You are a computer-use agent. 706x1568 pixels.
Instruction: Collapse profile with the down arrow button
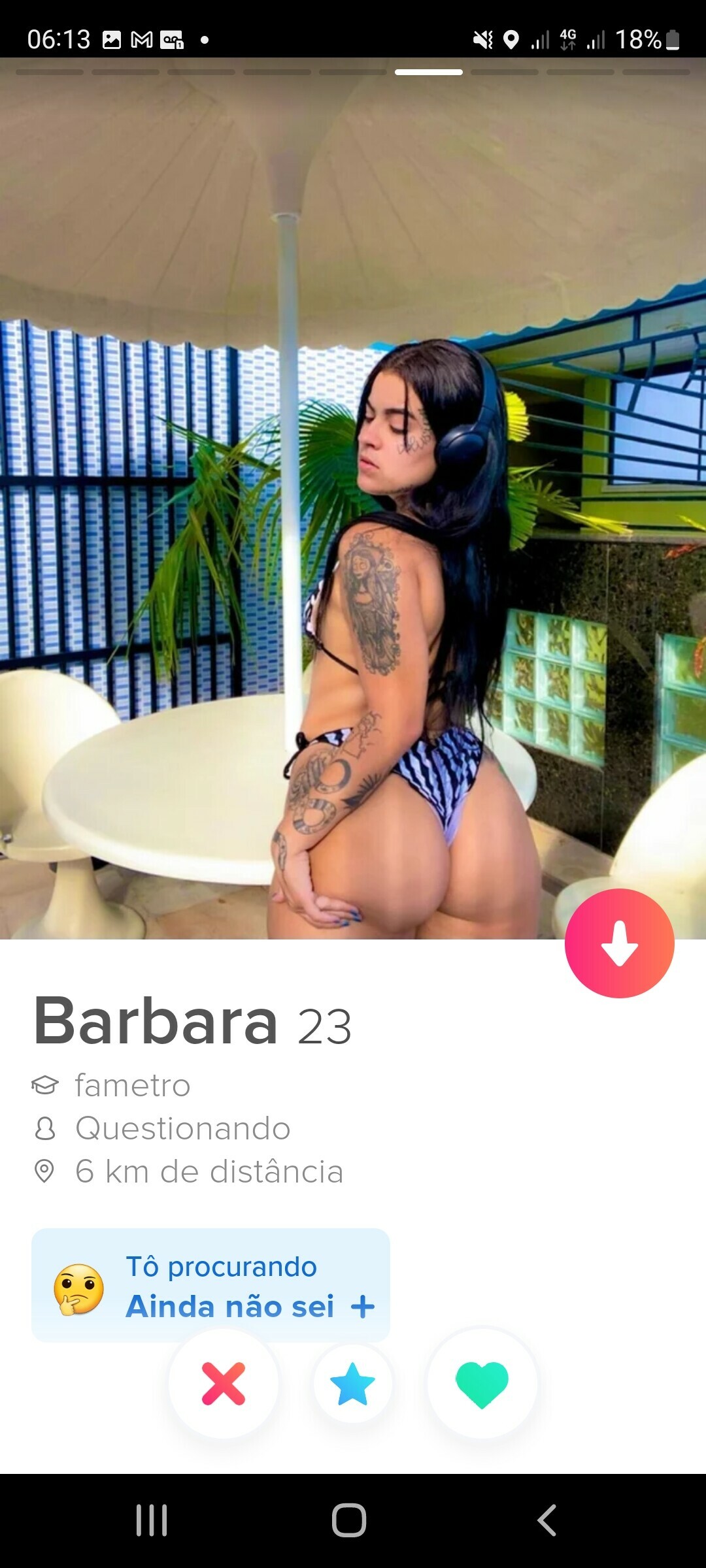(619, 943)
